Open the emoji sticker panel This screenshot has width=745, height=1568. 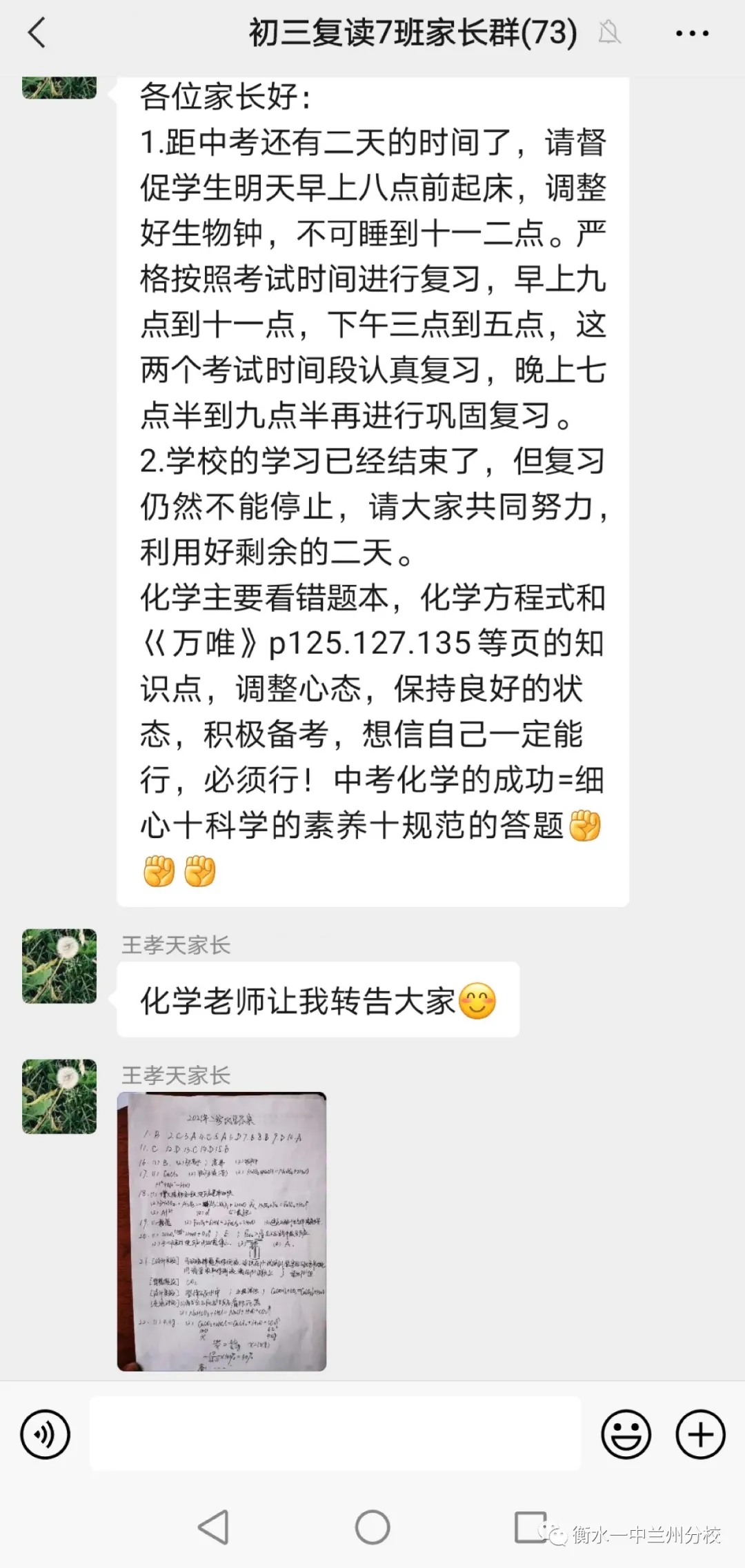click(626, 1435)
